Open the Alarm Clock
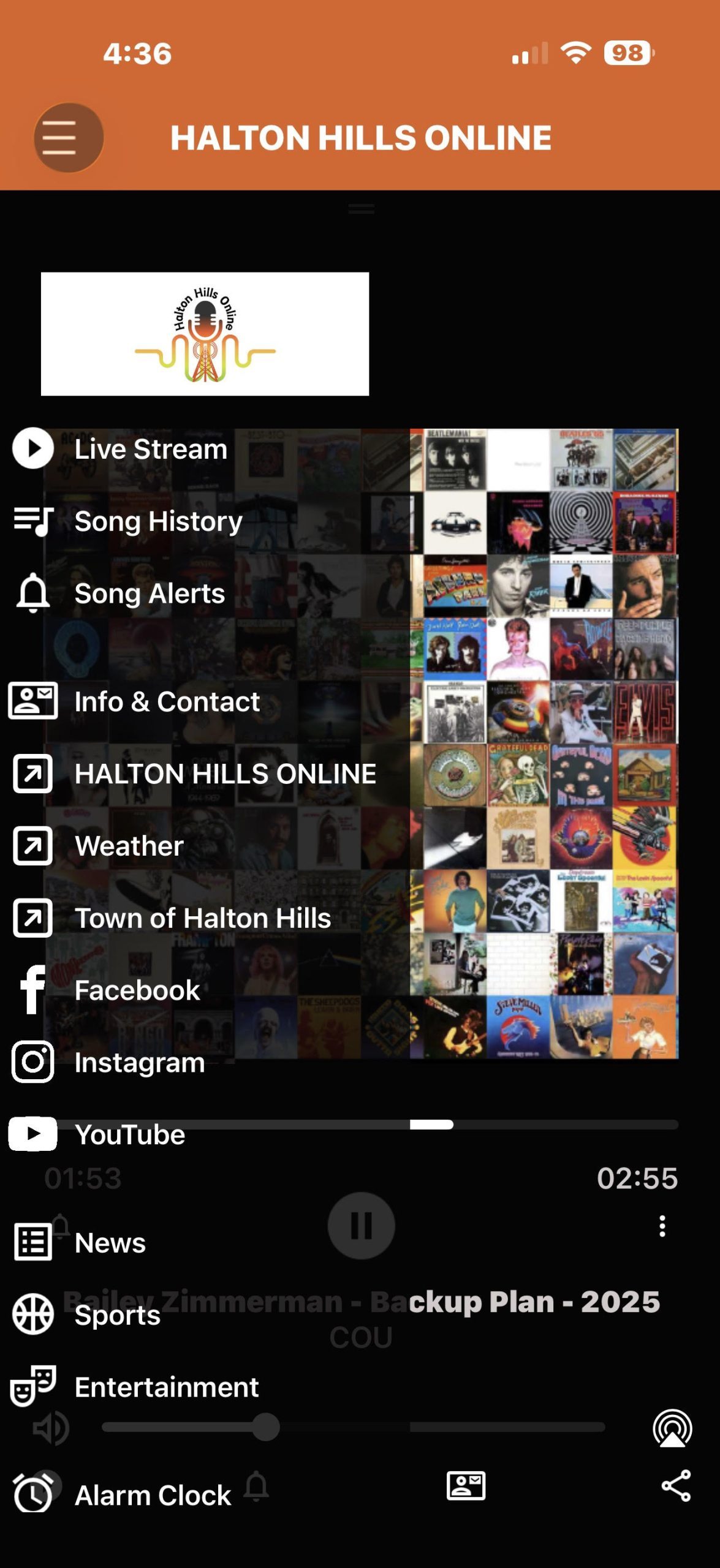Screen dimensions: 720x1568 pos(153,1495)
